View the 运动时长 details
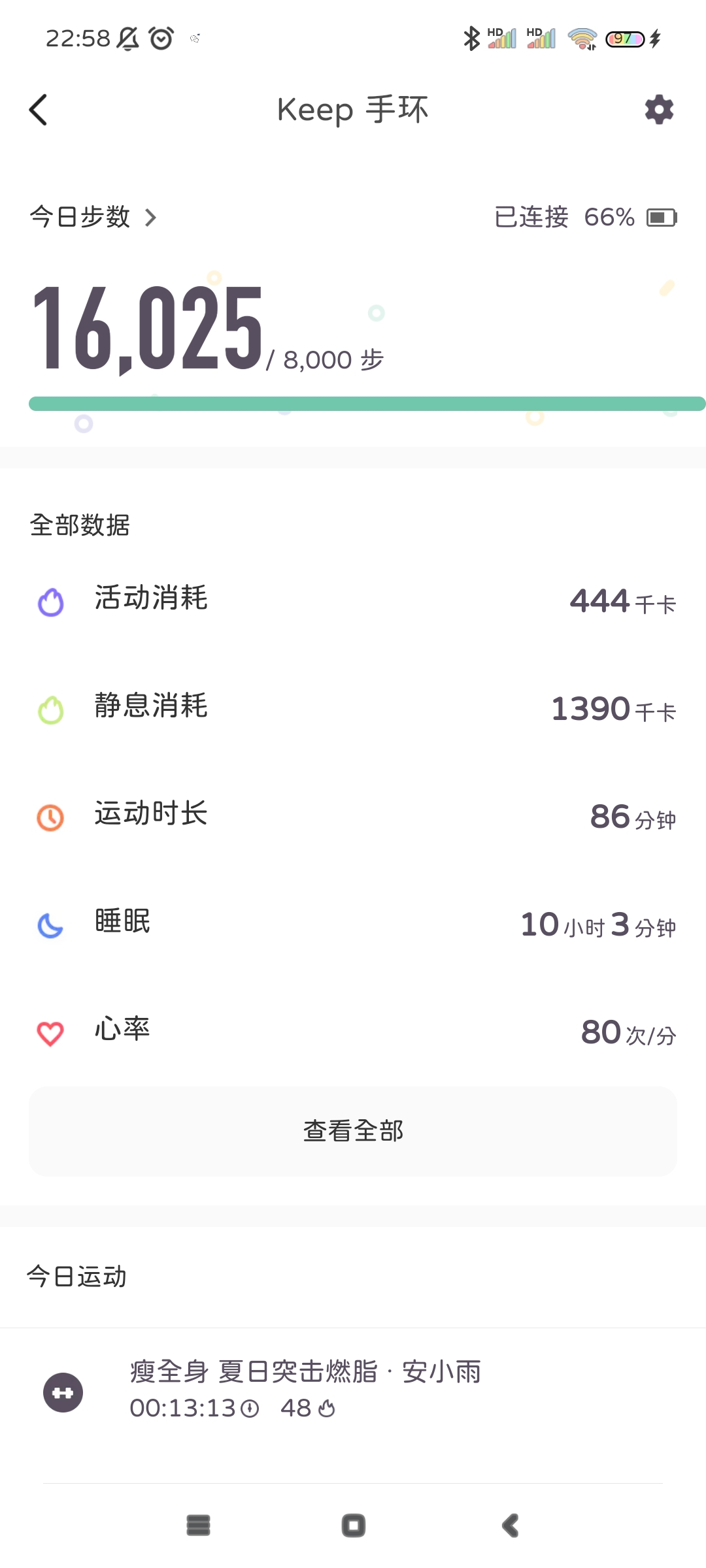Screen dimensions: 706x1568 353,815
